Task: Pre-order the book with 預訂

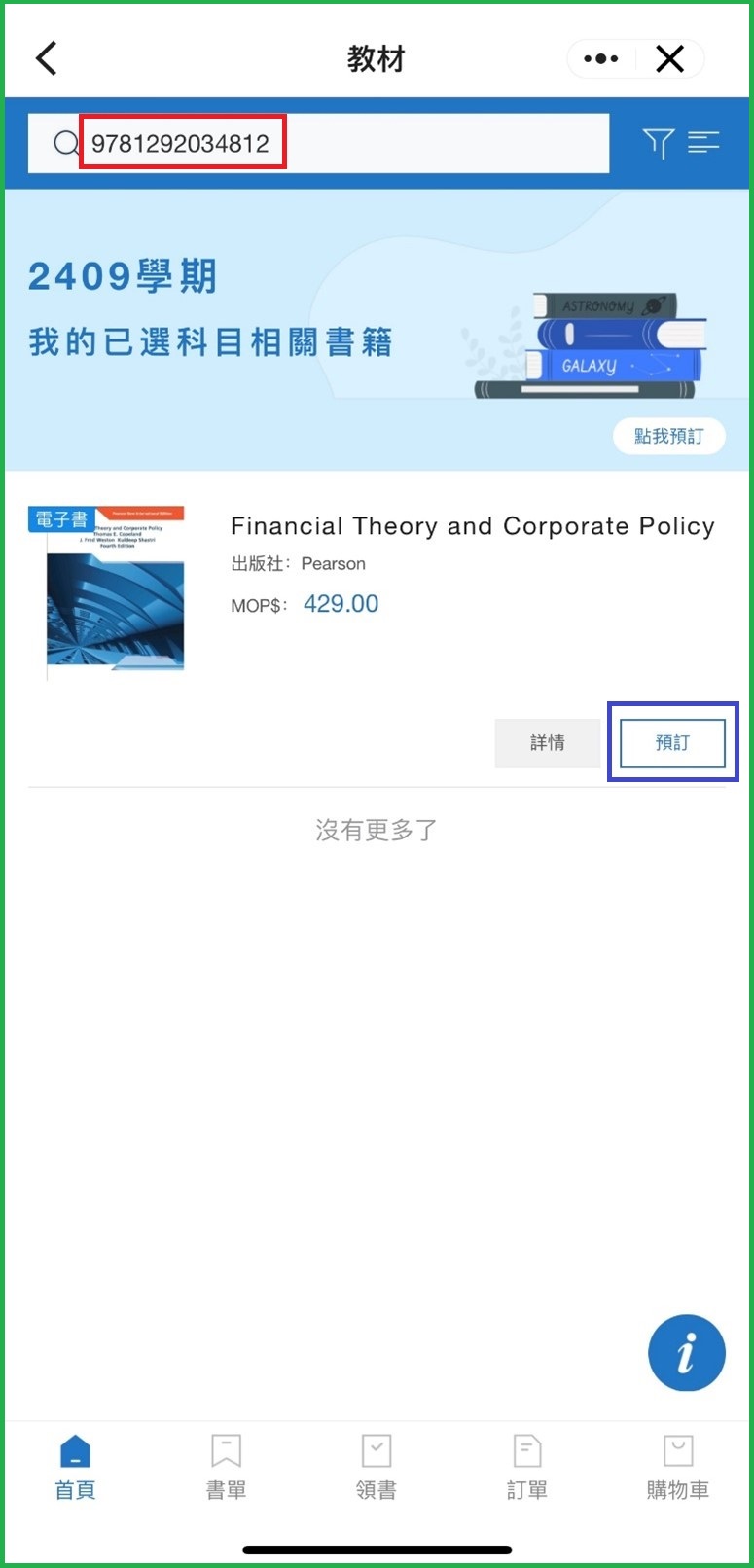Action: click(x=672, y=743)
